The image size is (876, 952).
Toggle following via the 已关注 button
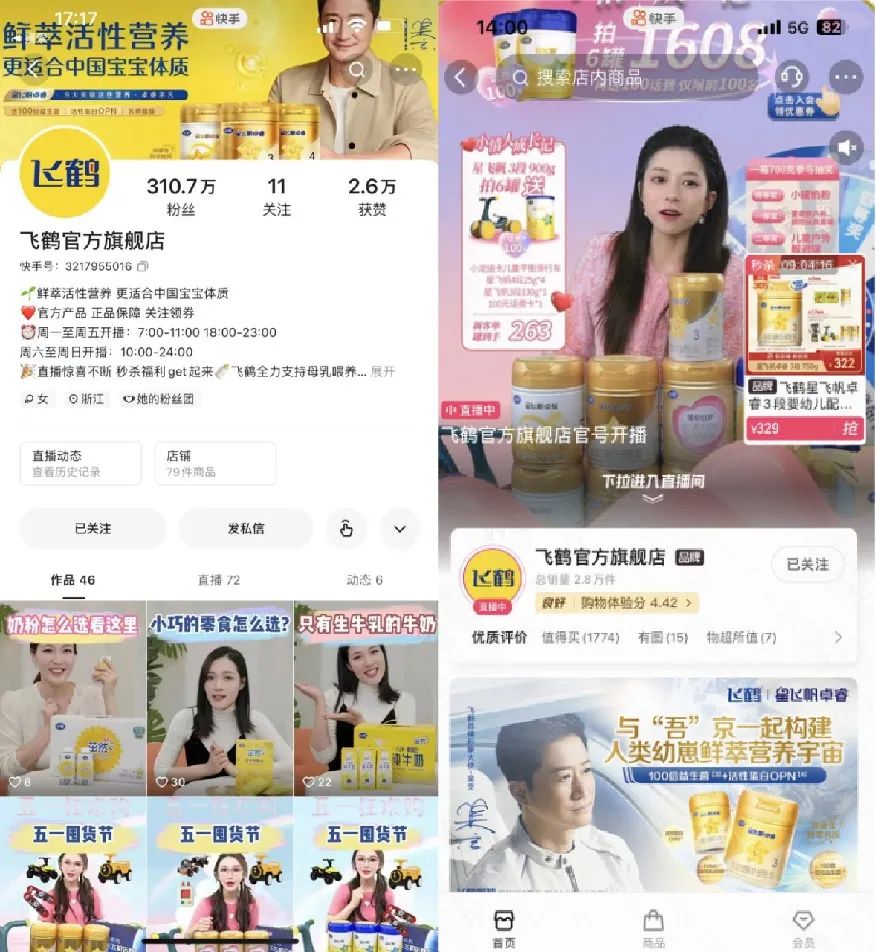(x=92, y=528)
